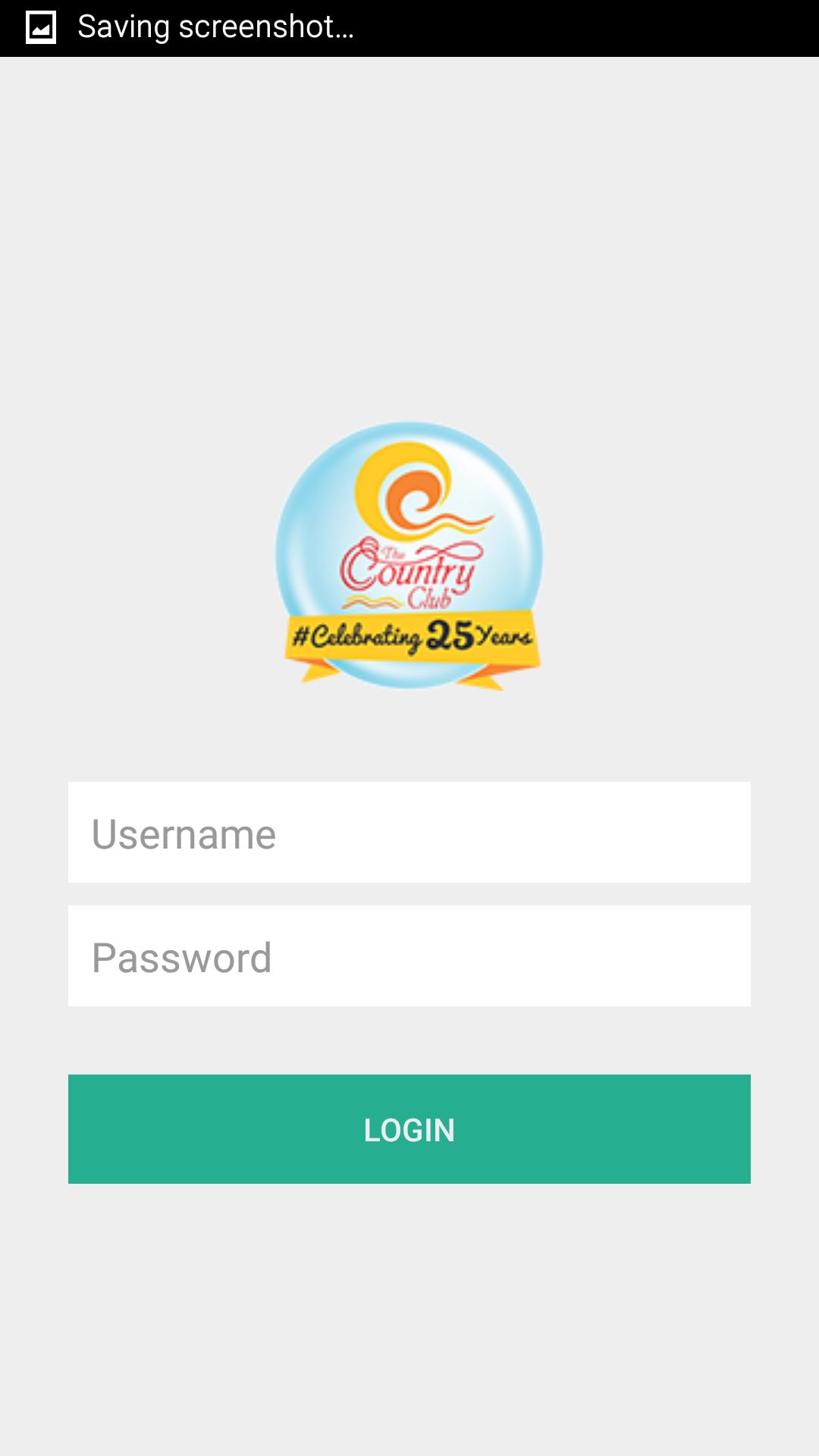Tap the green LOGIN button

click(409, 1129)
